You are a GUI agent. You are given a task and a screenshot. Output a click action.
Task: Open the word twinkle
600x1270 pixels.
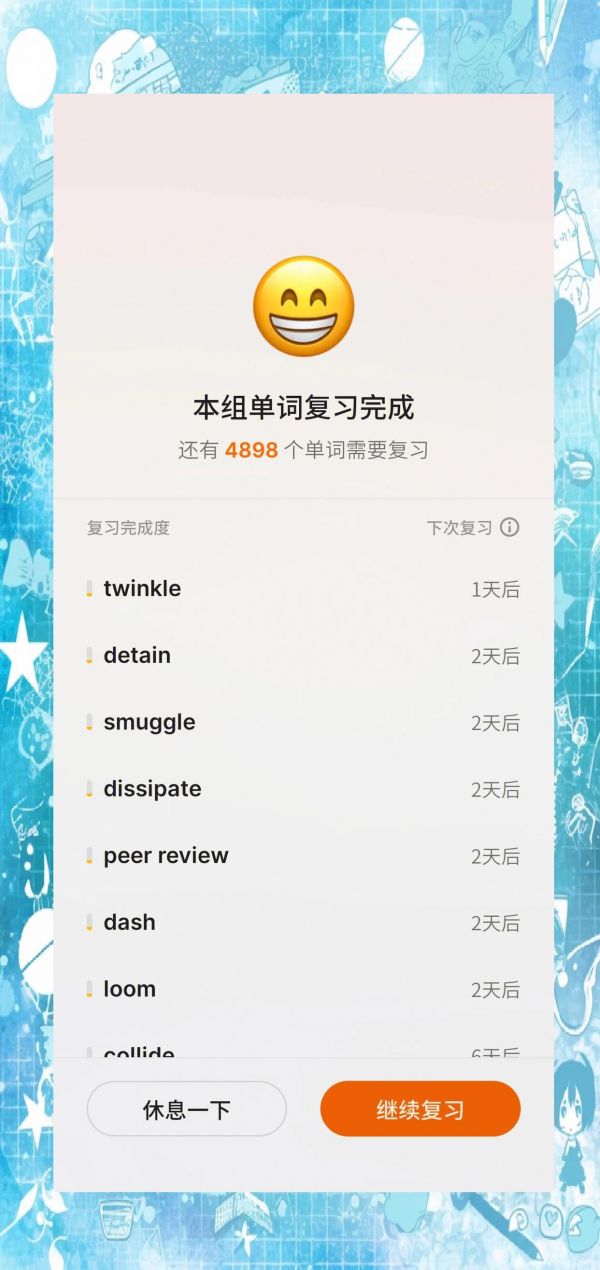(303, 589)
